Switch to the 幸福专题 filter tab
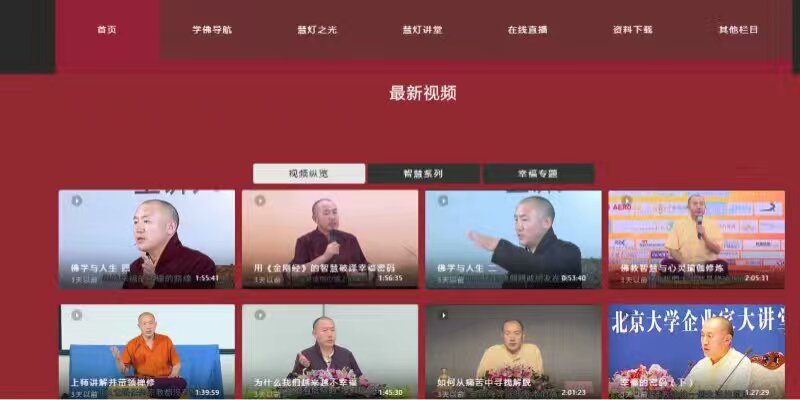 538,174
